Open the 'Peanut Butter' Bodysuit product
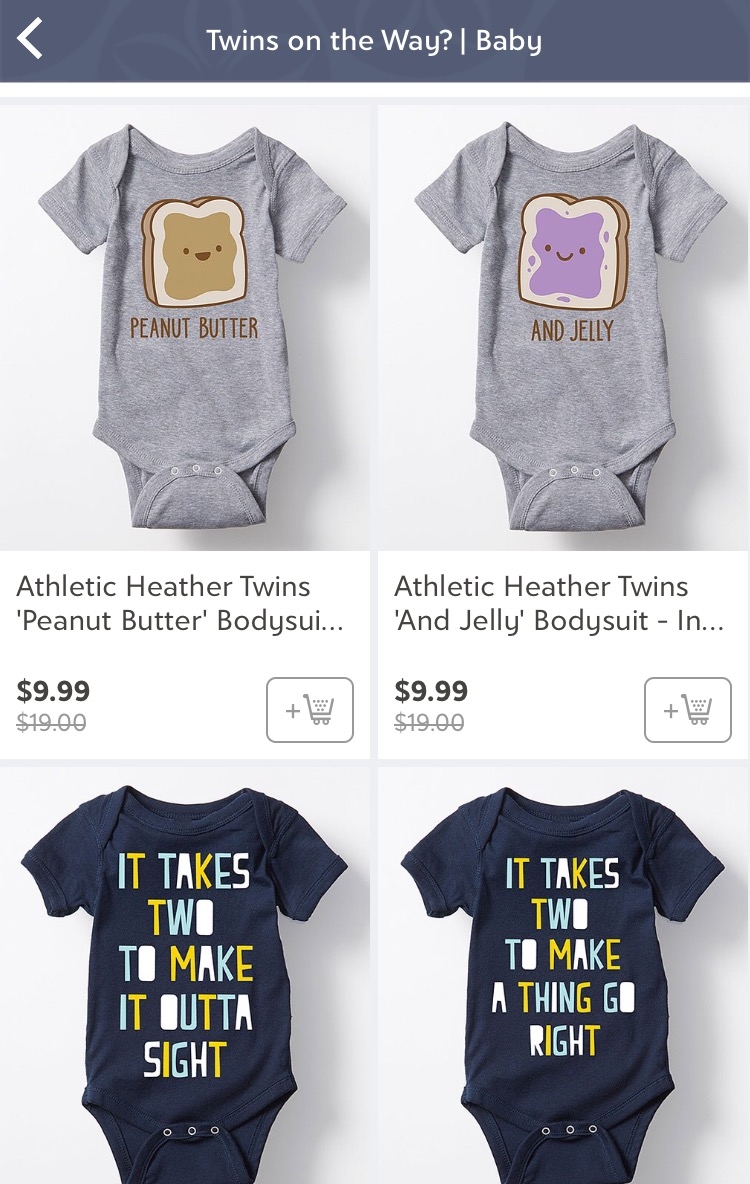Viewport: 750px width, 1184px height. pyautogui.click(x=185, y=330)
